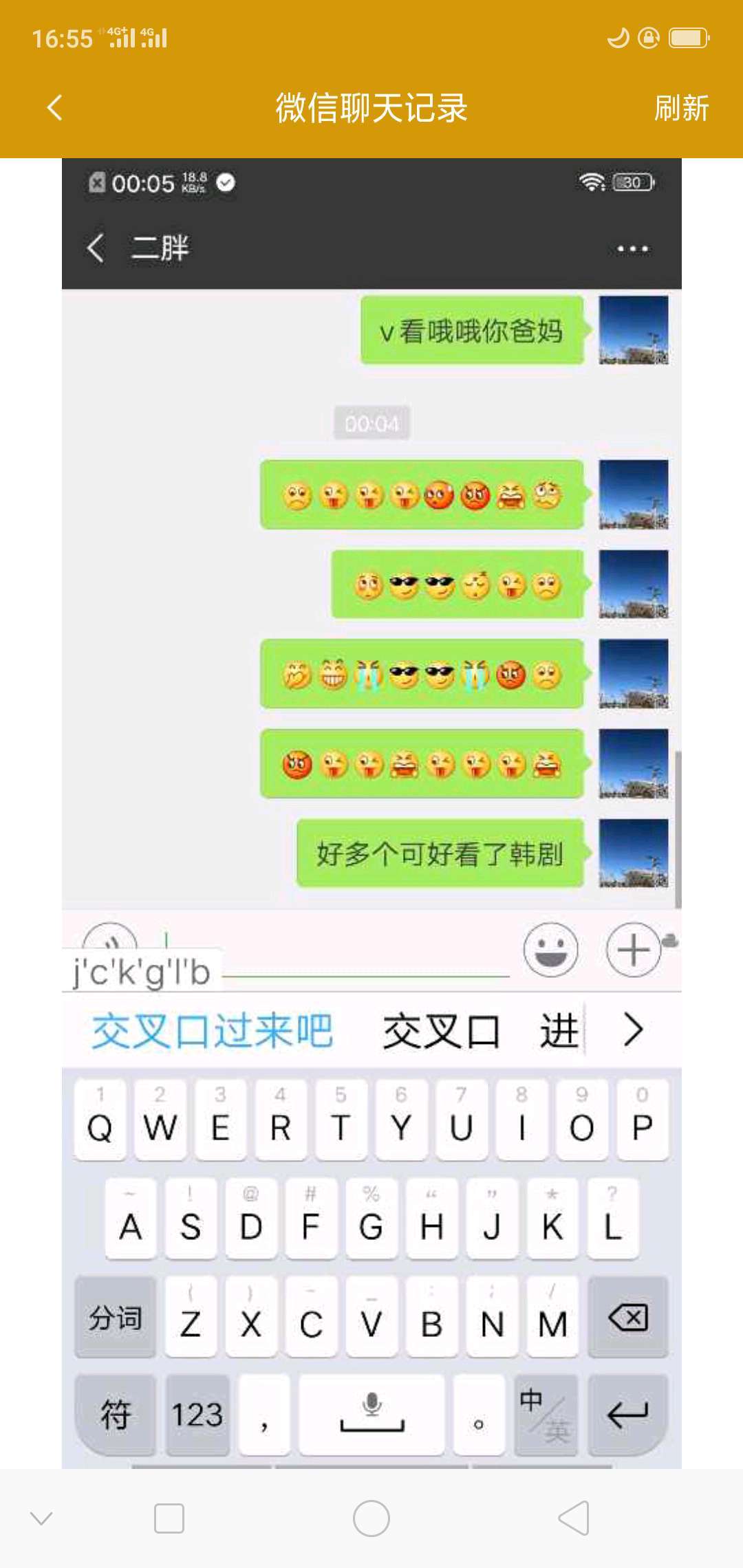The image size is (743, 1568).
Task: Open the chat record screenshot image
Action: (371, 812)
